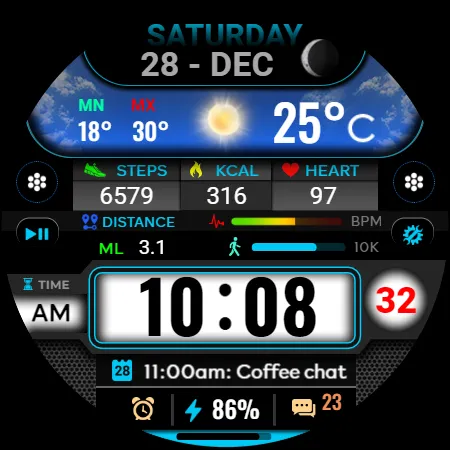Open the steps count complication
This screenshot has height=450, width=450.
(127, 185)
